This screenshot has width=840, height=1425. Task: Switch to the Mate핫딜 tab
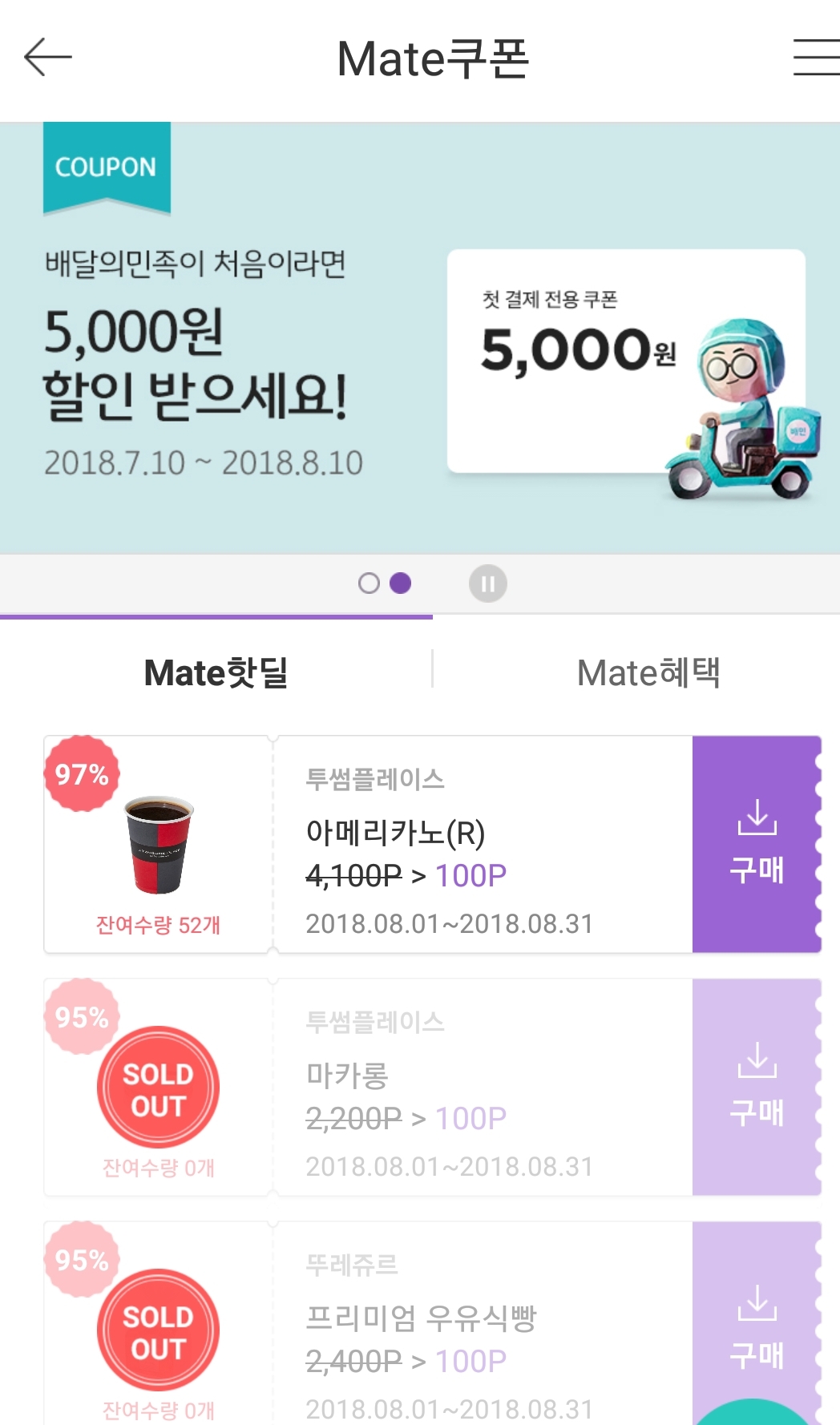coord(216,672)
